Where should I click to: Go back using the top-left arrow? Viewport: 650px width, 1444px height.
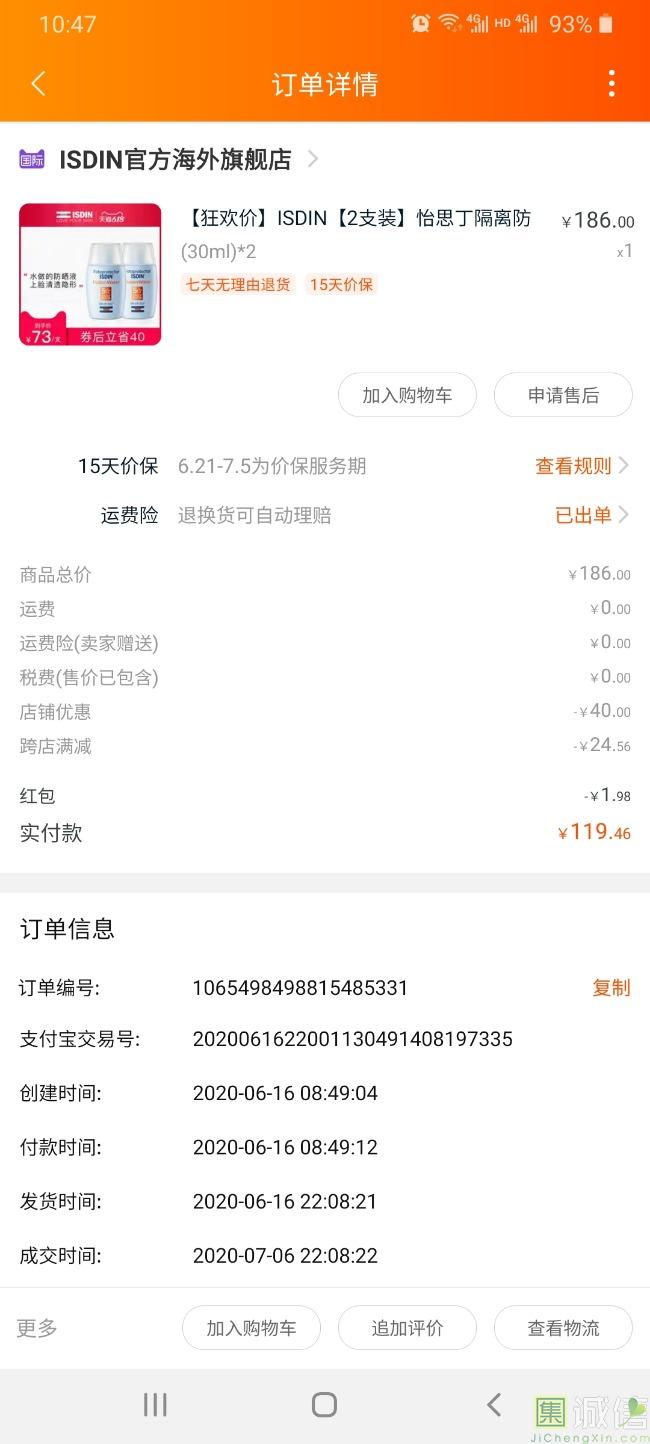(39, 84)
